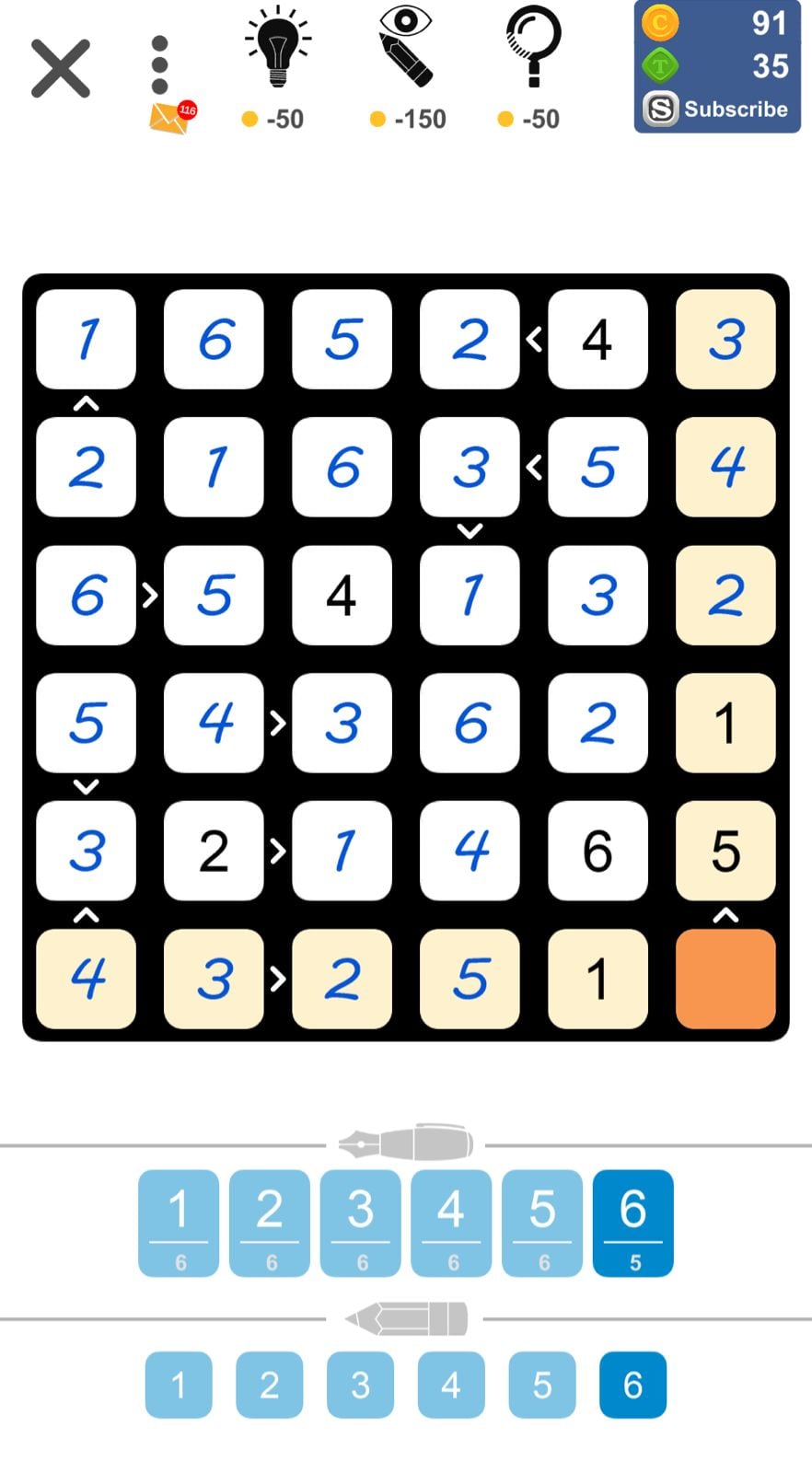
Task: Enter pen number 4
Action: point(451,1223)
